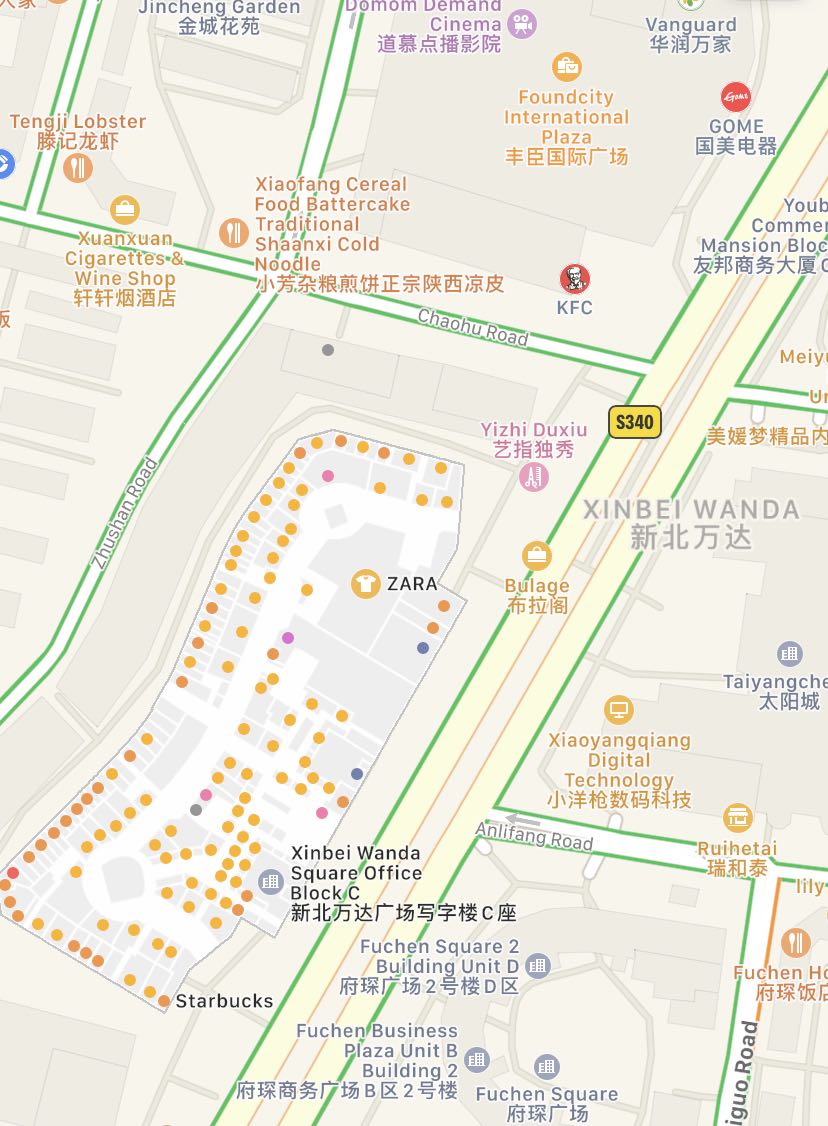Tap the Fuchen Square building pin
Viewport: 828px width, 1126px height.
(546, 1066)
